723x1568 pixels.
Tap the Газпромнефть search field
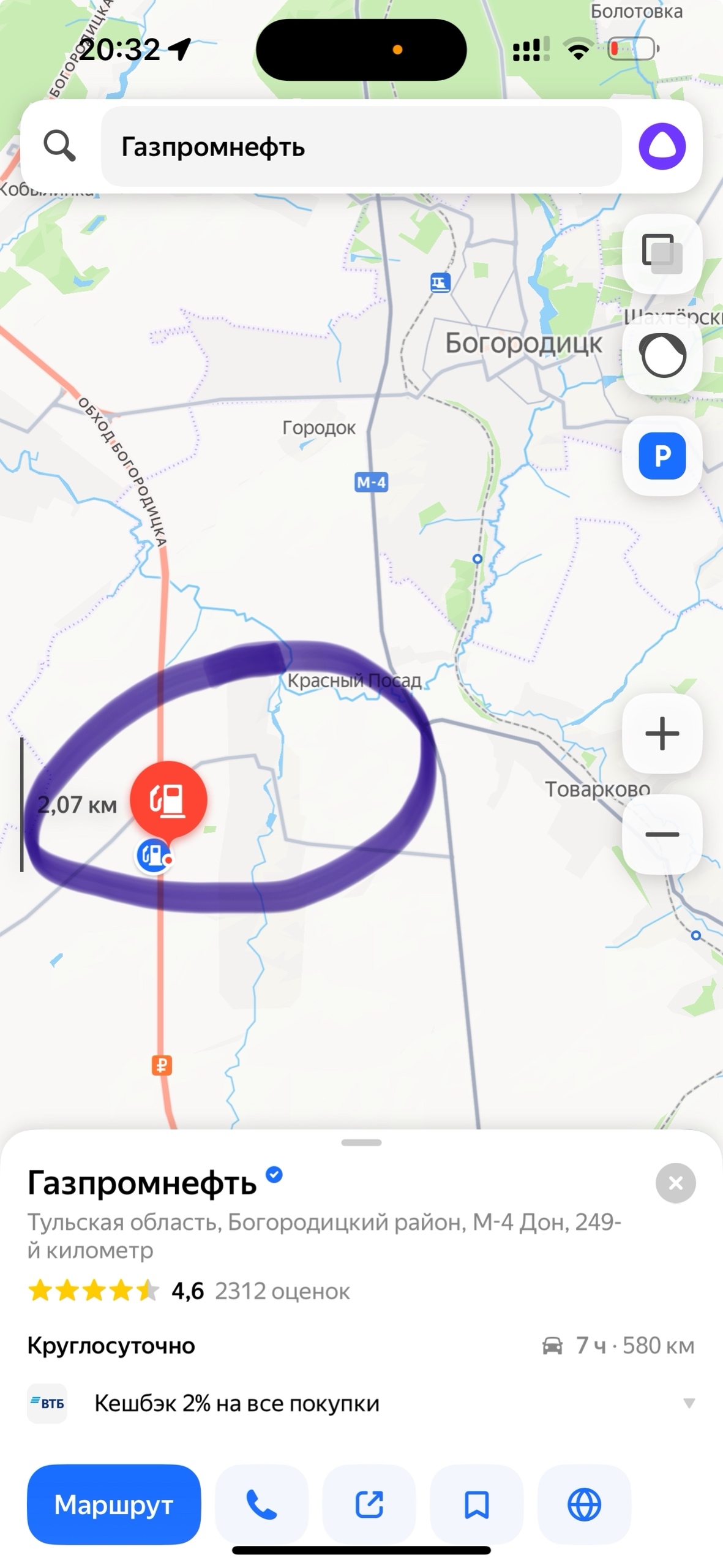[x=361, y=147]
